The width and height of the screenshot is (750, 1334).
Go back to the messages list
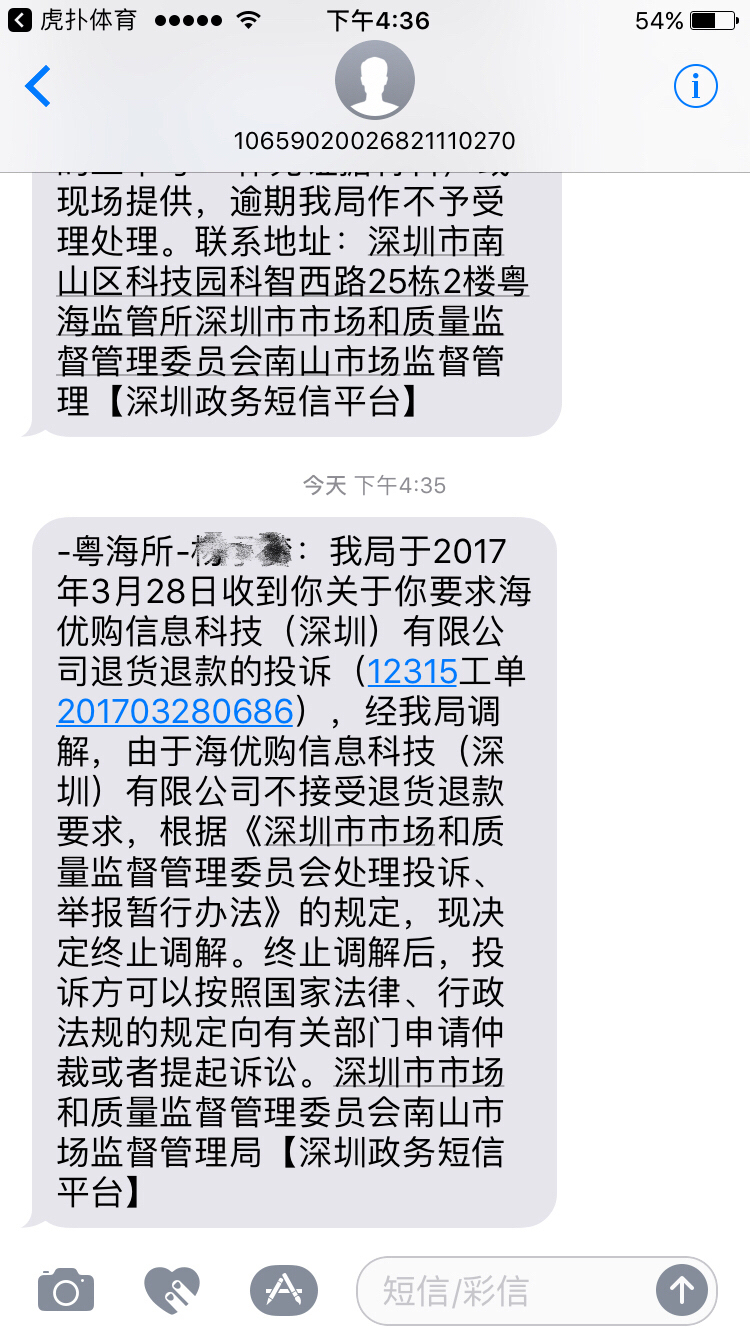(x=38, y=87)
